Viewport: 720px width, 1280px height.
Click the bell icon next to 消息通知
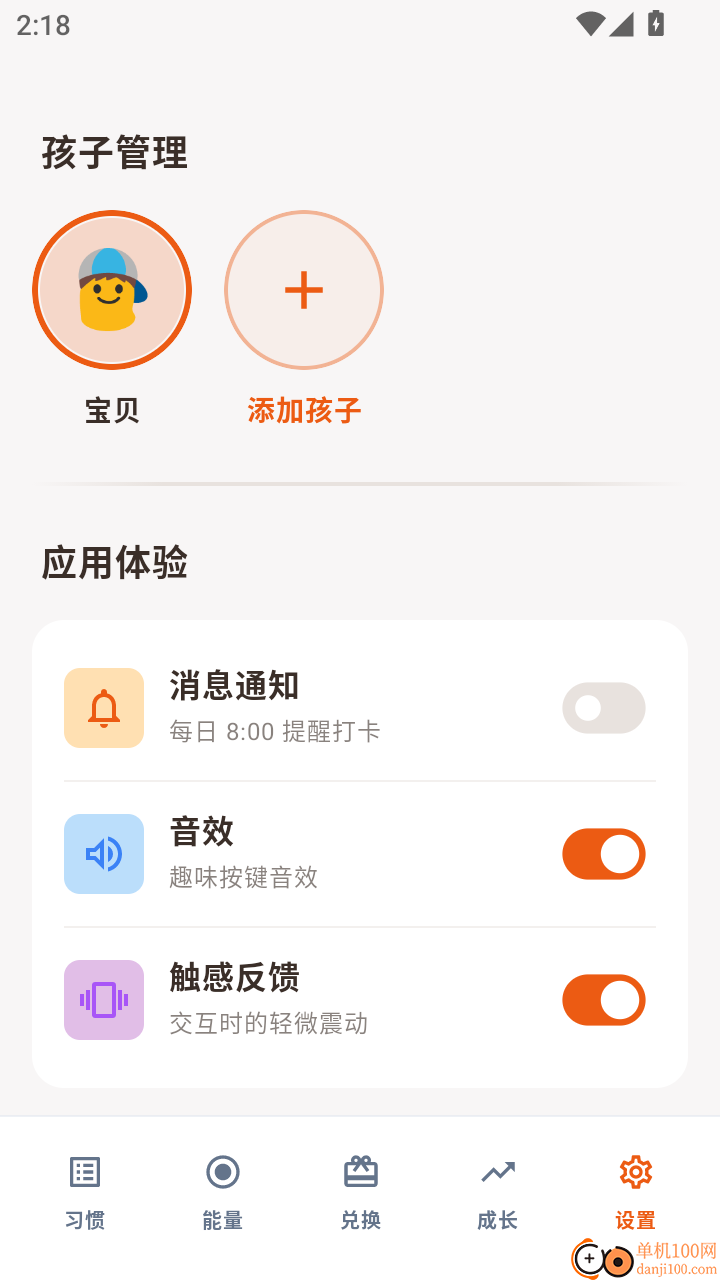click(103, 708)
